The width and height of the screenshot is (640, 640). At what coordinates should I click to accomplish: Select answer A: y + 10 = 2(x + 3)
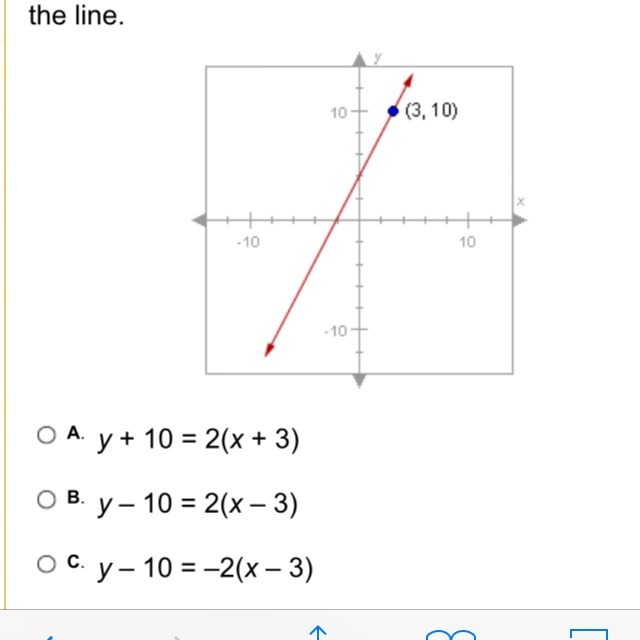[47, 435]
